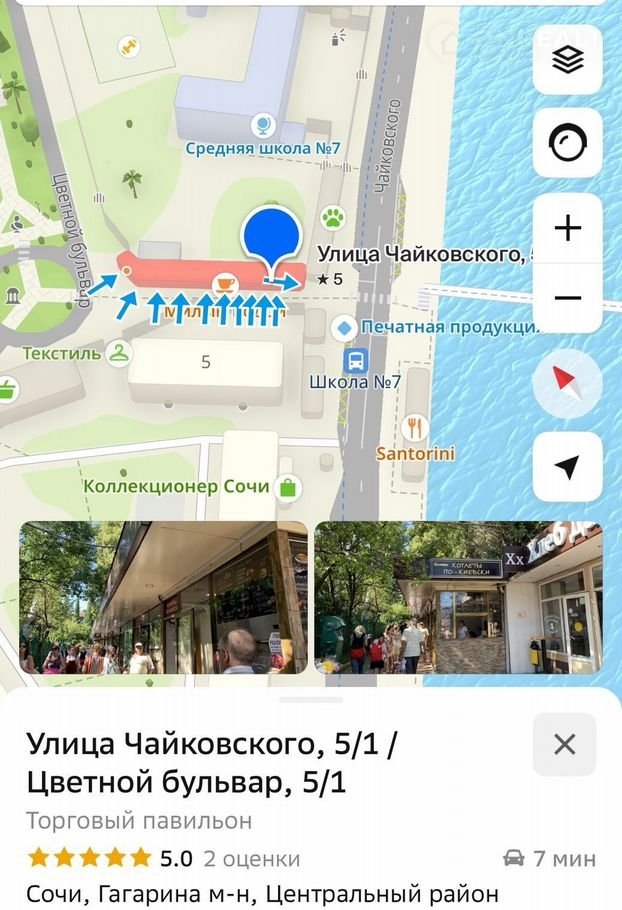Open the Kiev cutlets kiosk photo
The height and width of the screenshot is (910, 622).
coord(458,598)
